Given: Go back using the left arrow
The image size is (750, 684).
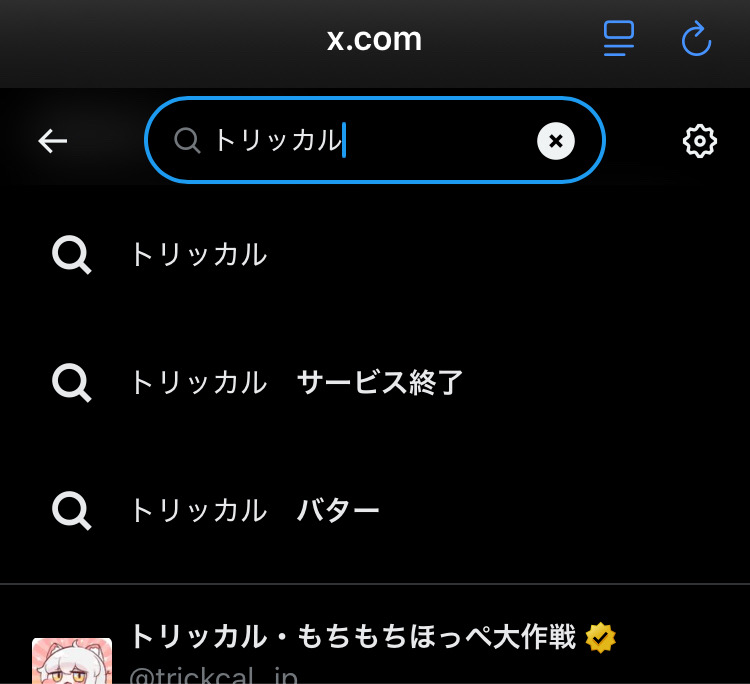Looking at the screenshot, I should pyautogui.click(x=53, y=141).
